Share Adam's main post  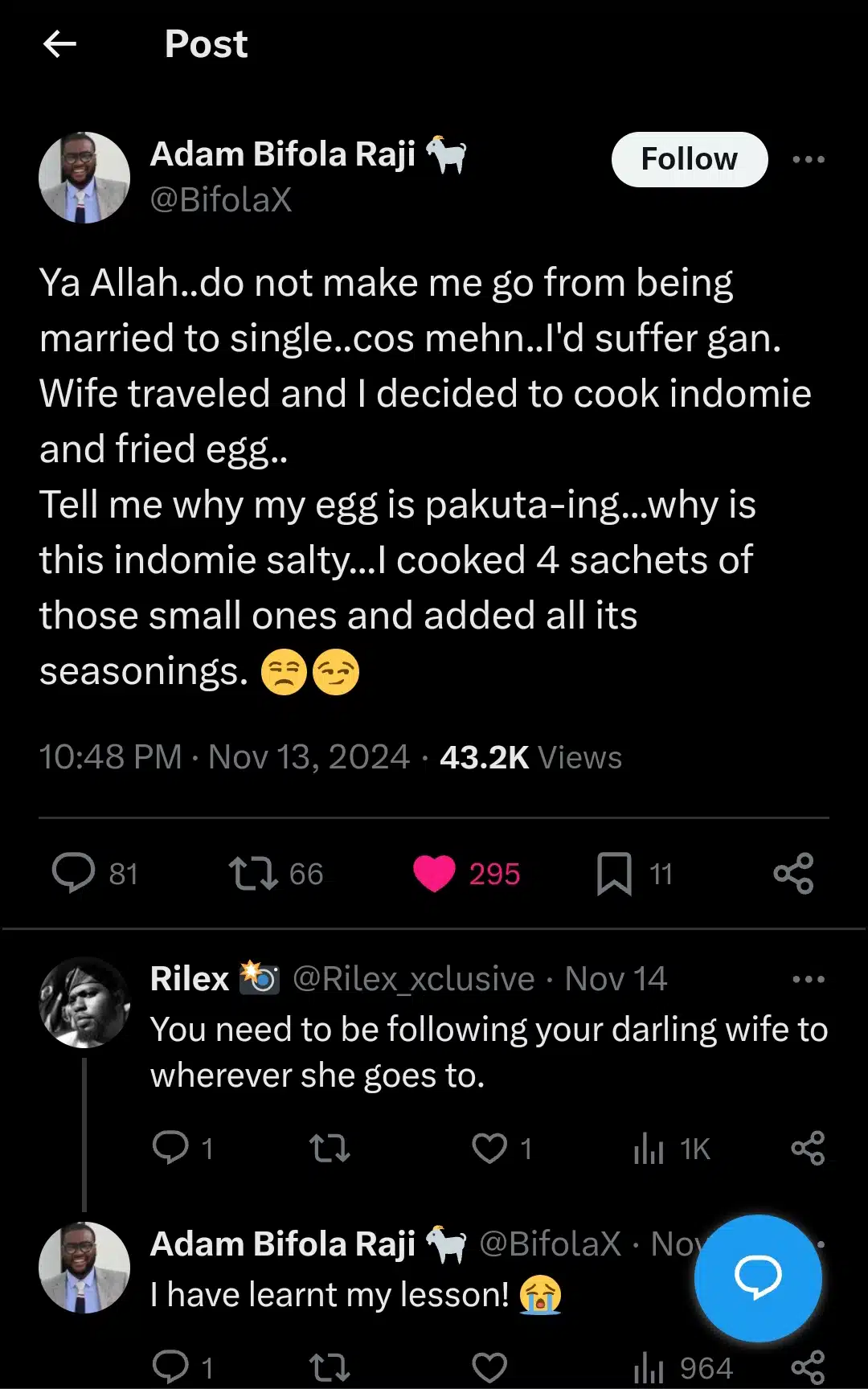point(793,874)
